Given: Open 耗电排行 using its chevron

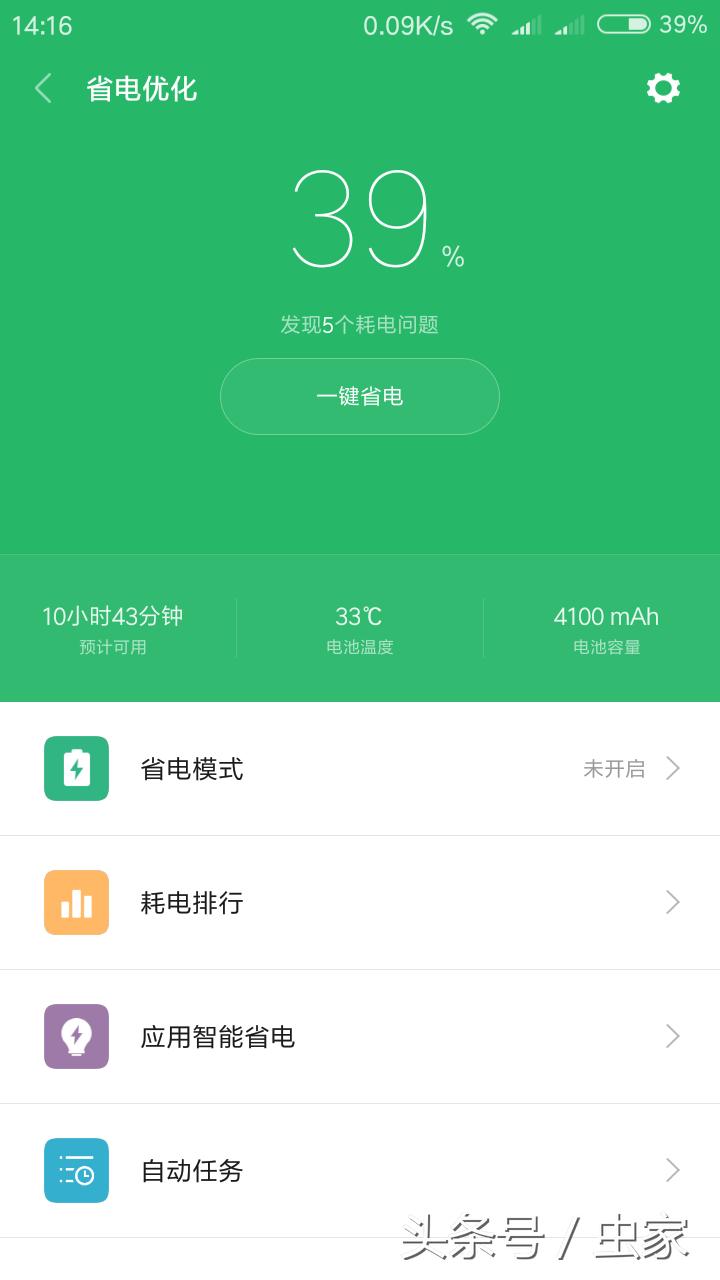Looking at the screenshot, I should click(673, 902).
